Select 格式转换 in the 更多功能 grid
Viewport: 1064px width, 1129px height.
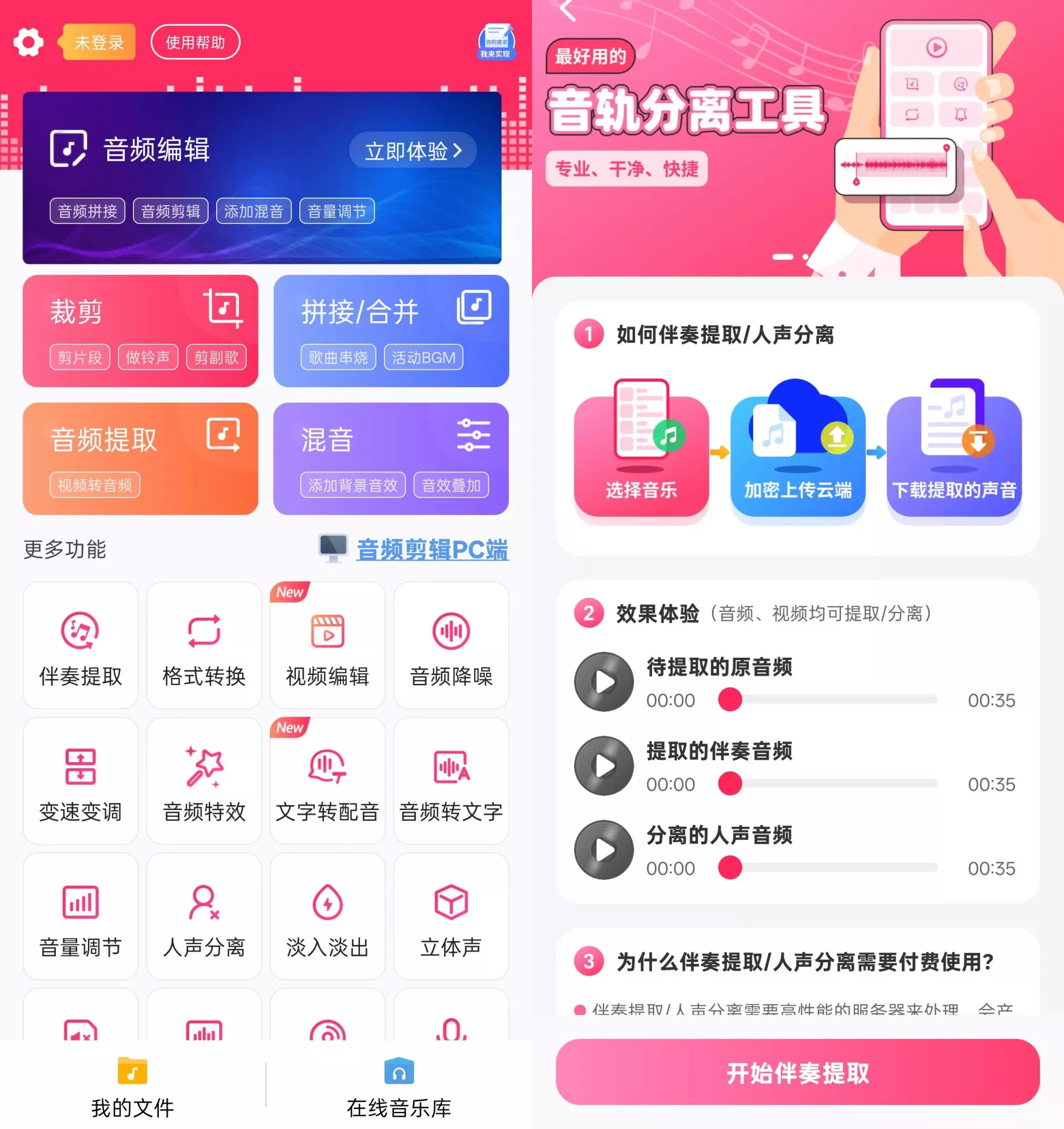click(x=204, y=645)
